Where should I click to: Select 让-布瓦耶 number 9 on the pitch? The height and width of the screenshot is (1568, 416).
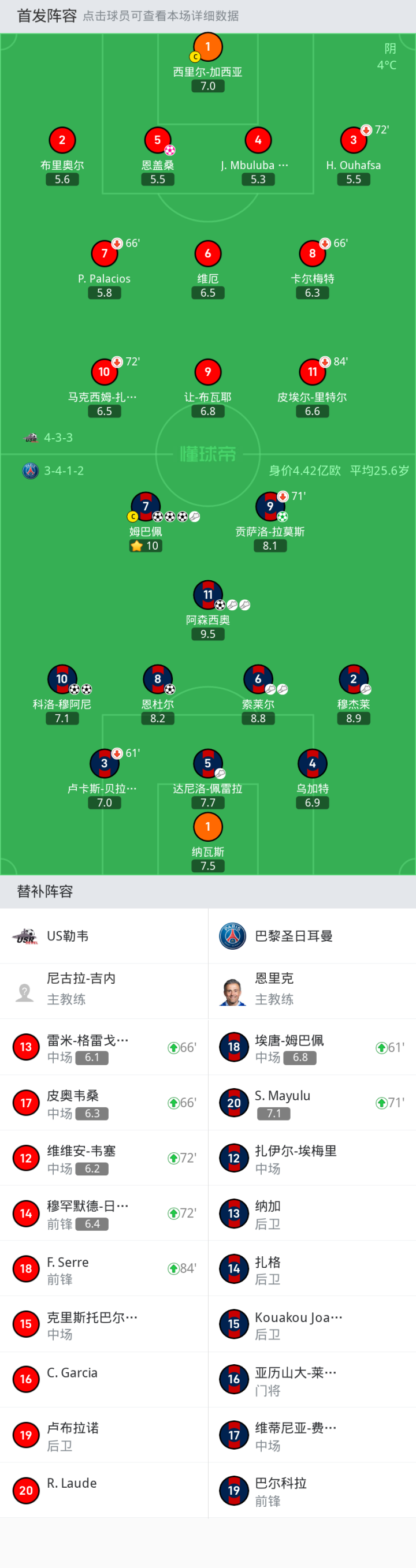click(x=207, y=372)
